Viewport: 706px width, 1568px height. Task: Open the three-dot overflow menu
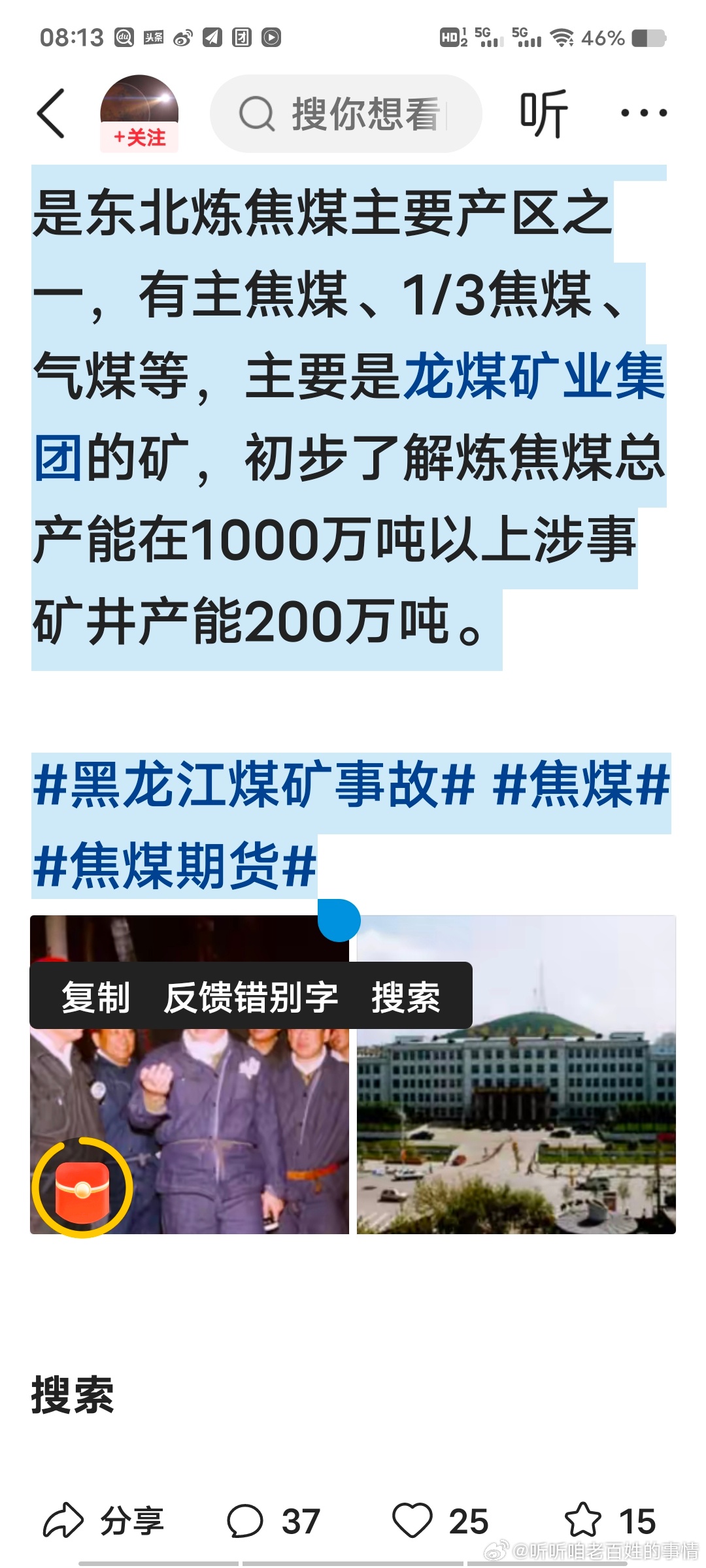click(x=644, y=113)
